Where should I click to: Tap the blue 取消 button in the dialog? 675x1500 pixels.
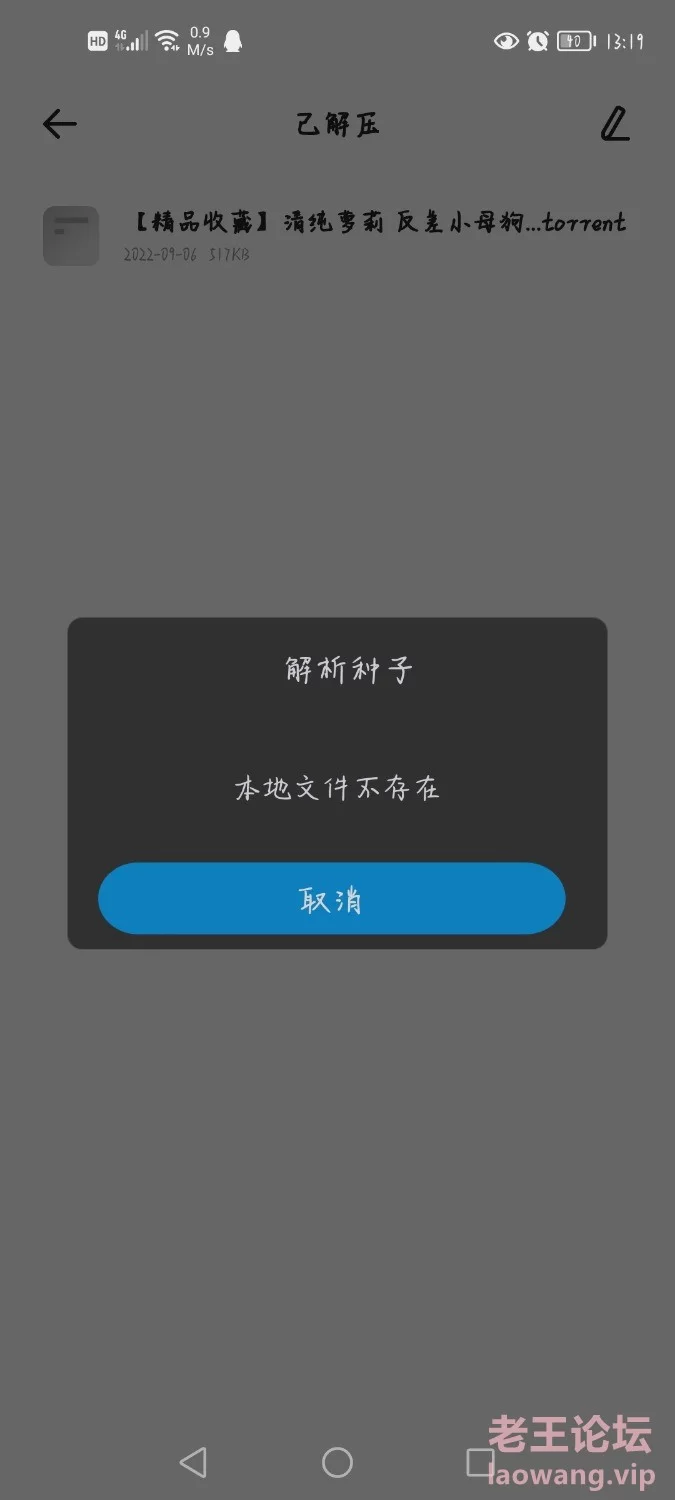331,898
